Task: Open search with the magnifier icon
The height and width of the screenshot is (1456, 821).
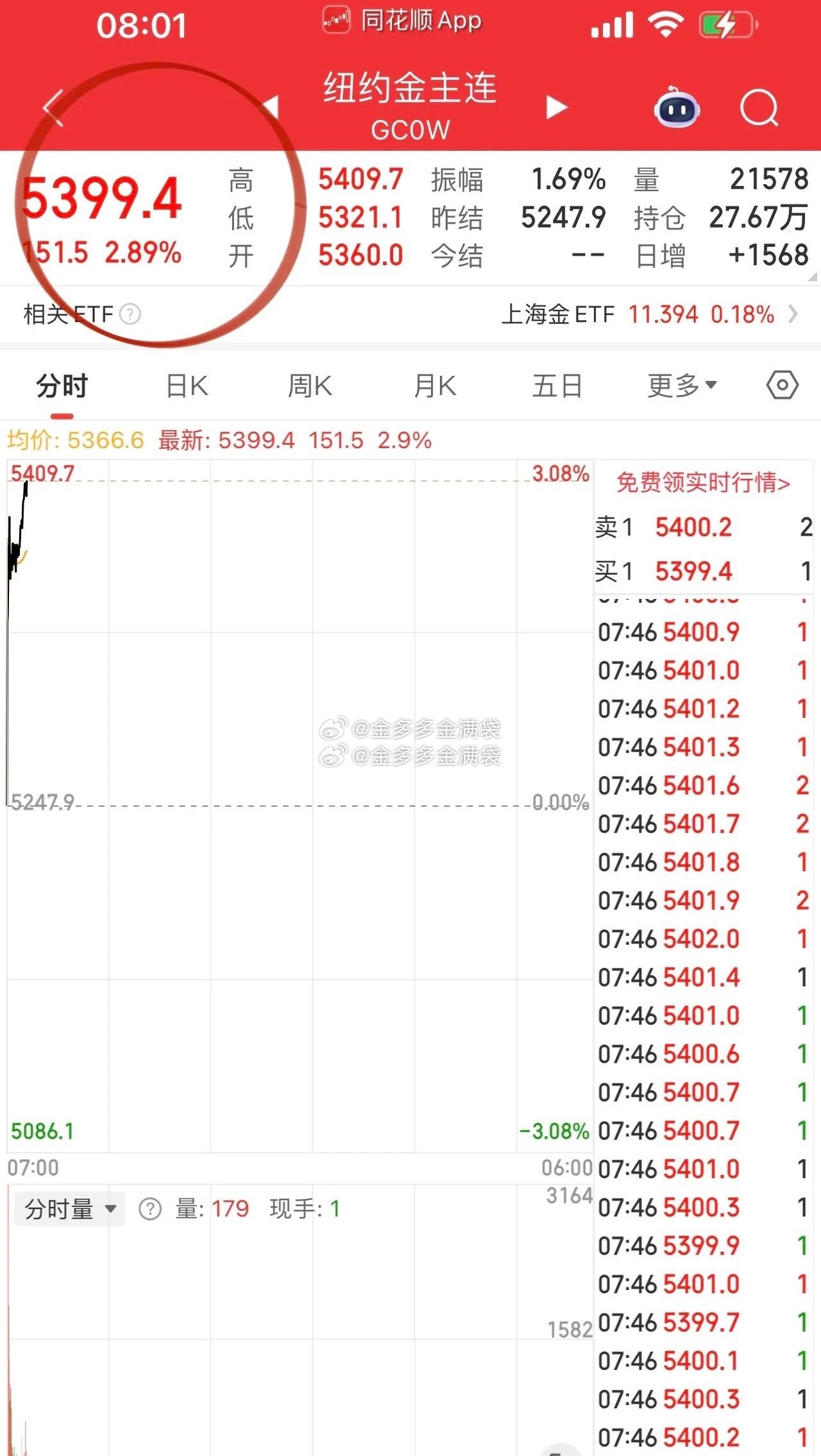Action: (x=760, y=108)
